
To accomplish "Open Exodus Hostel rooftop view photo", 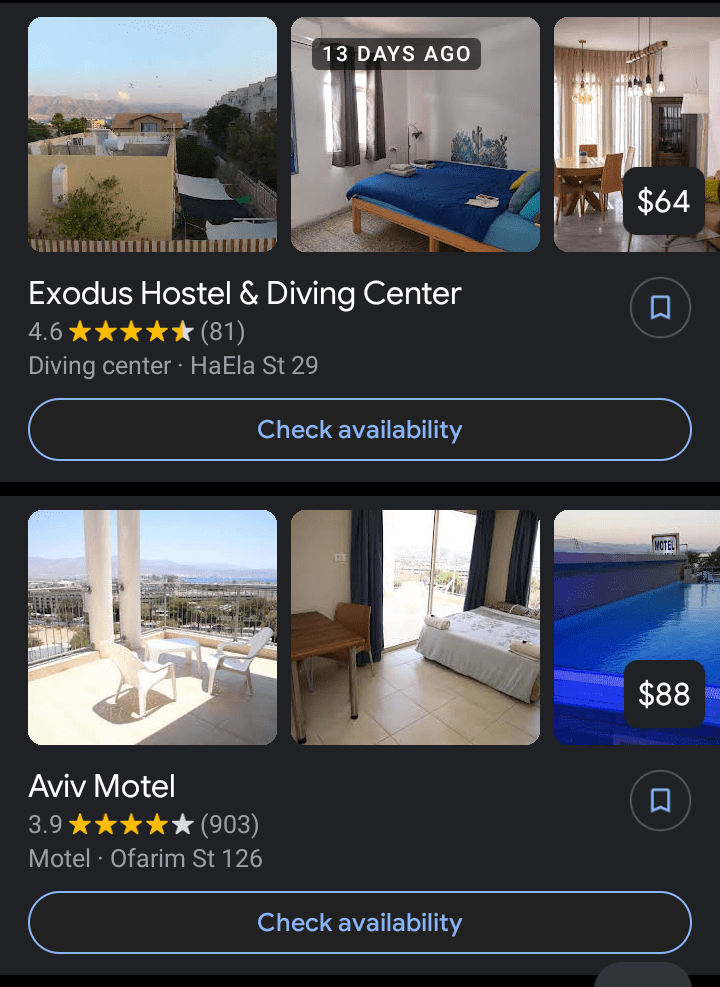I will coord(152,134).
